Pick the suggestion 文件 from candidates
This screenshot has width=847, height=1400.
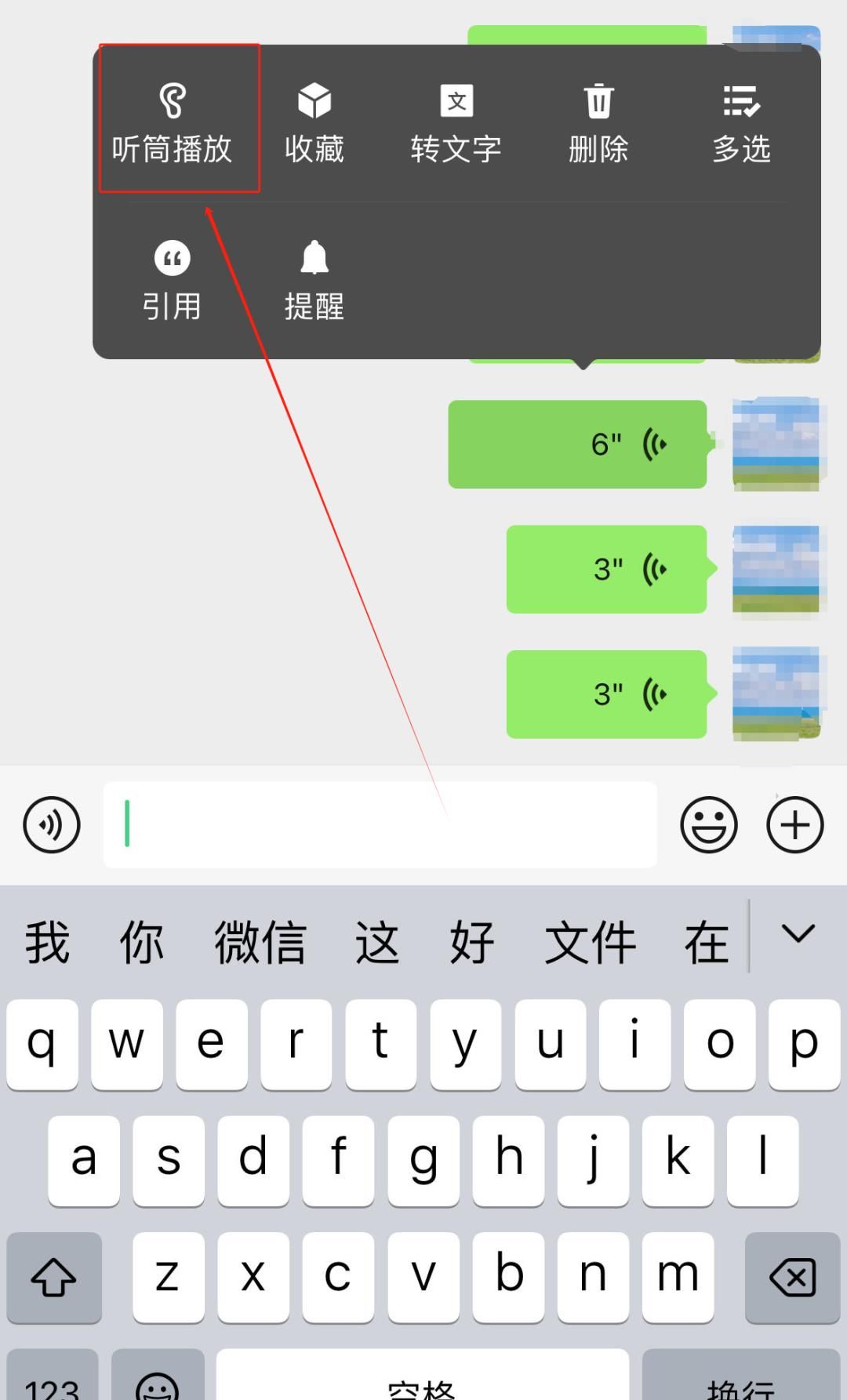click(x=590, y=941)
